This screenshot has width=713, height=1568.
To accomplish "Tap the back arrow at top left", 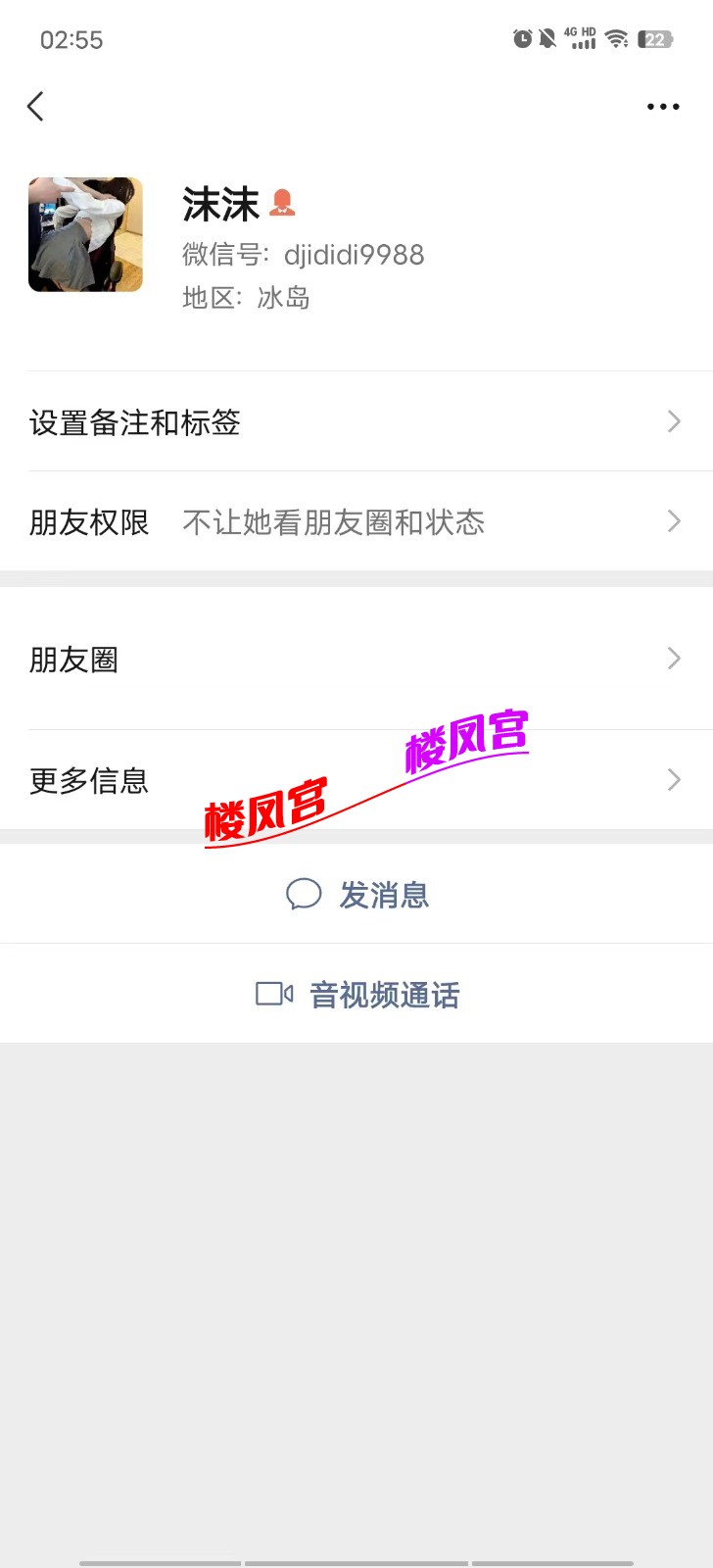I will point(35,106).
